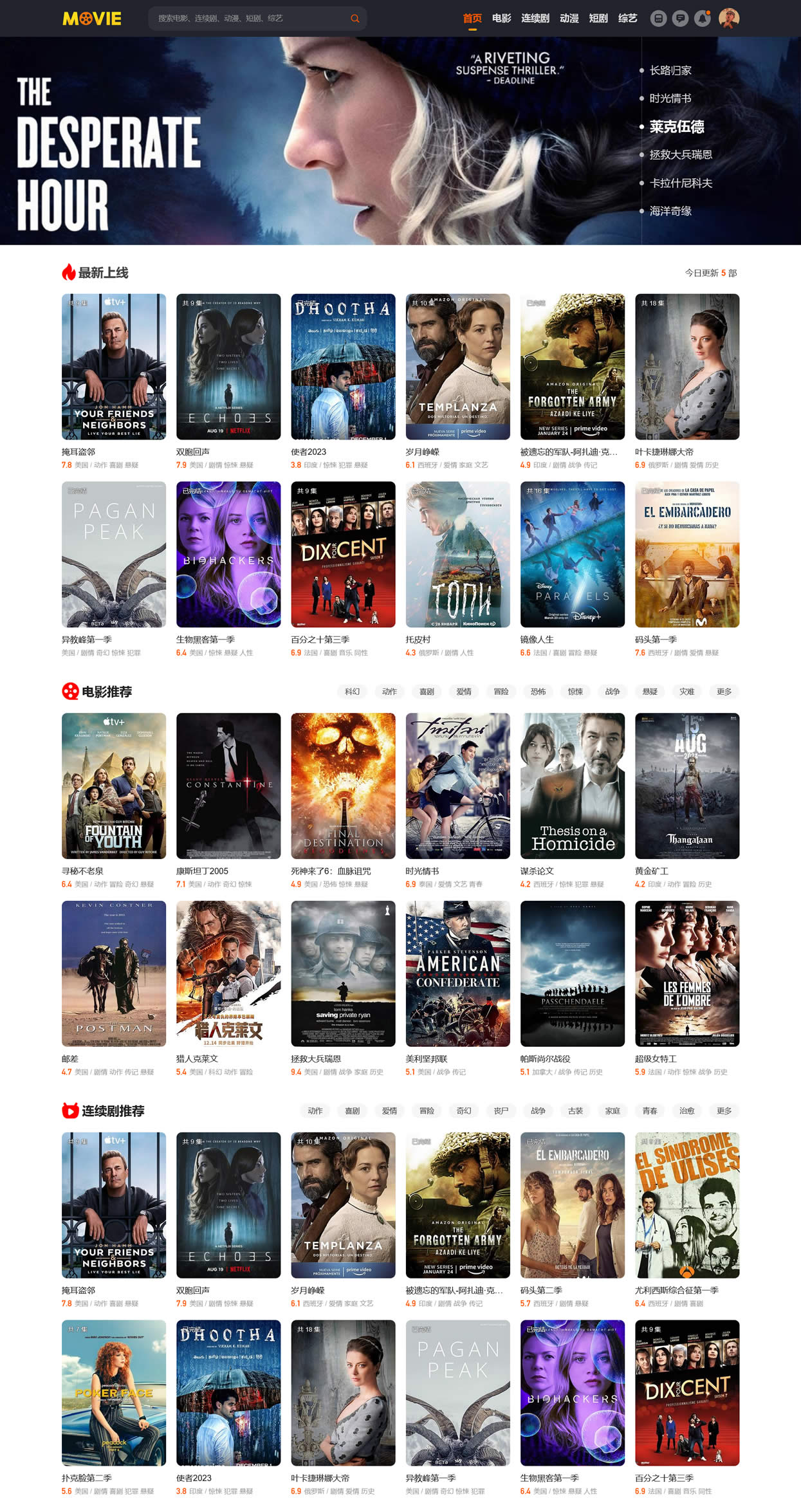Tap the search box in the header
Viewport: 801px width, 1512px height.
coord(251,19)
